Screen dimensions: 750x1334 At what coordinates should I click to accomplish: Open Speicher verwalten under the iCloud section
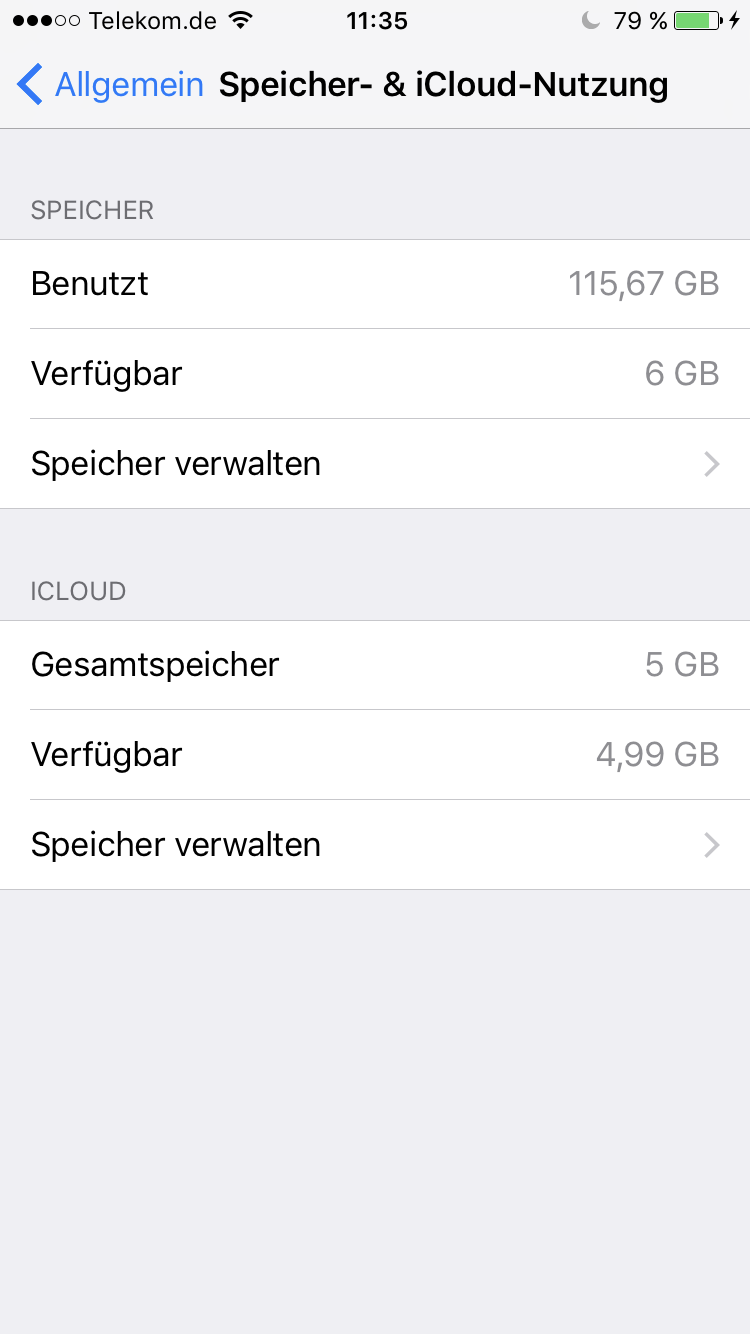click(375, 845)
